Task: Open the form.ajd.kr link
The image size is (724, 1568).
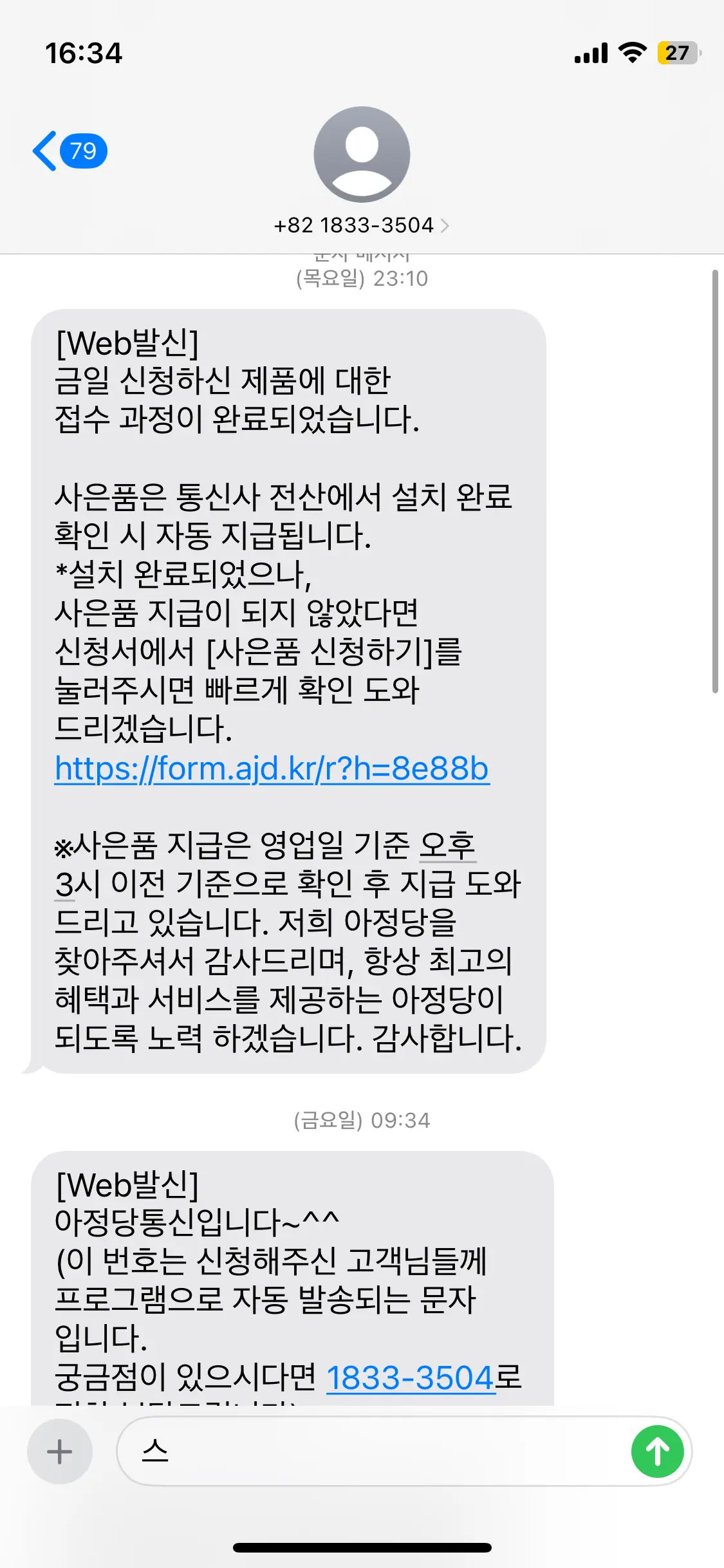Action: pyautogui.click(x=272, y=768)
